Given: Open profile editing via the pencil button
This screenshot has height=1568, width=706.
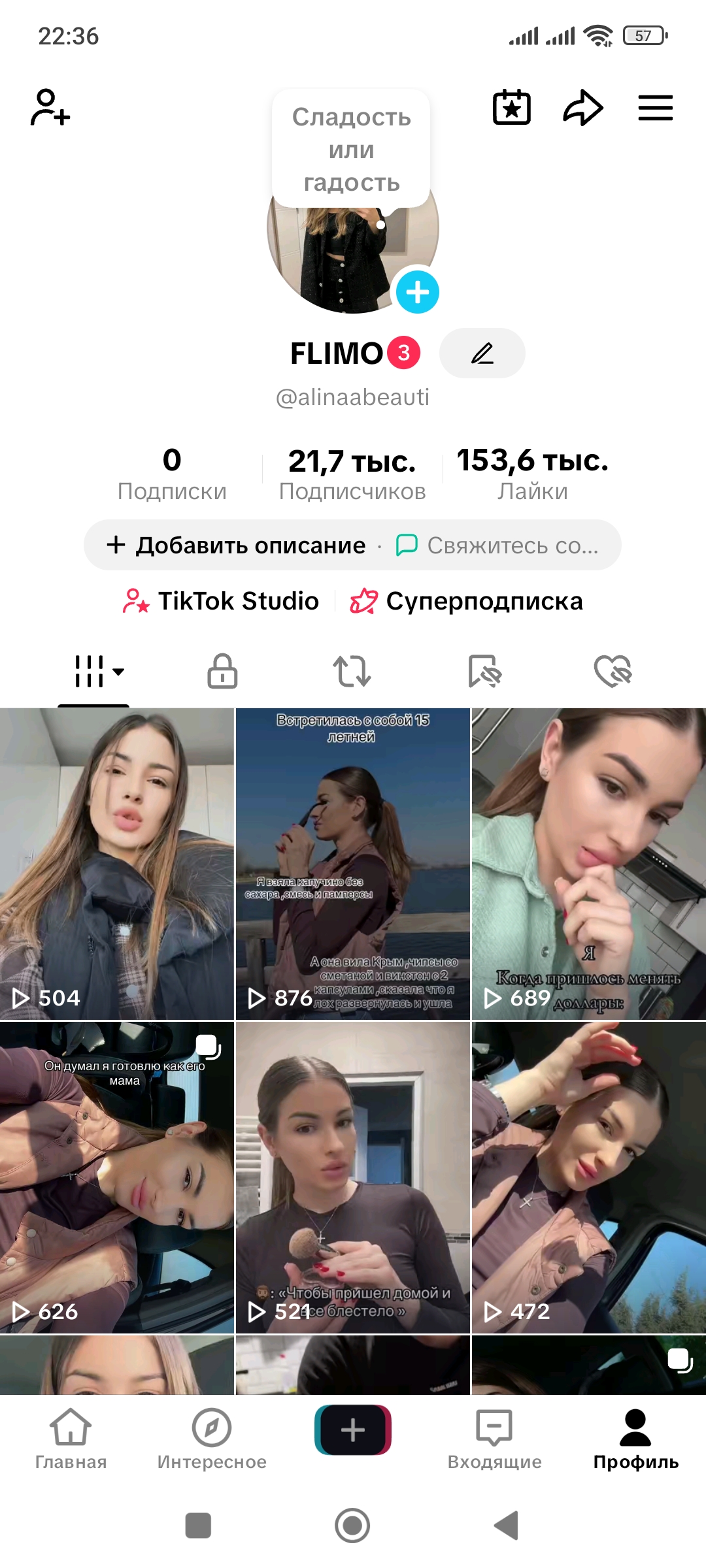Looking at the screenshot, I should pyautogui.click(x=482, y=353).
